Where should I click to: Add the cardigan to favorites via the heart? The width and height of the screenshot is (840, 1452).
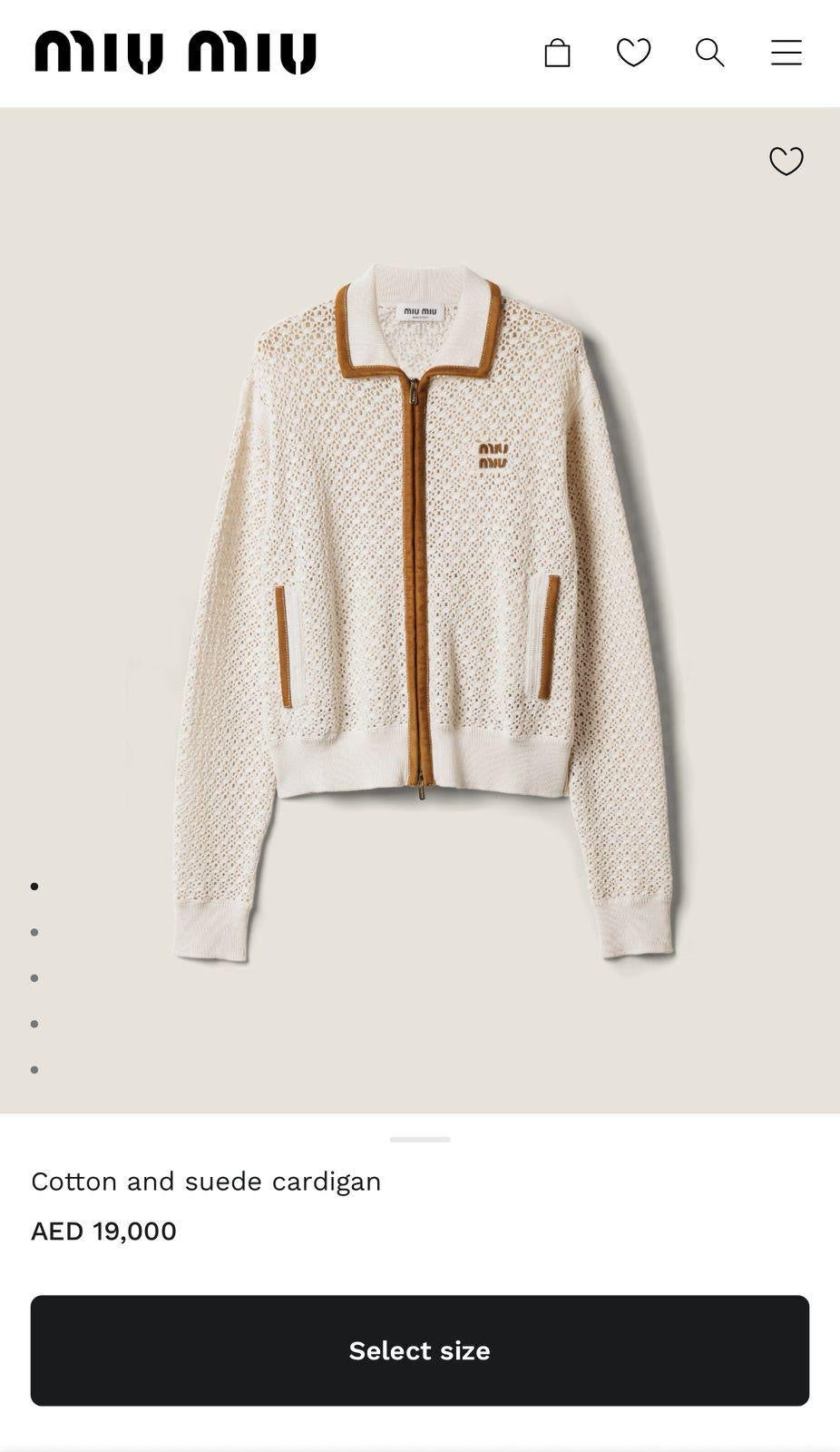(786, 162)
